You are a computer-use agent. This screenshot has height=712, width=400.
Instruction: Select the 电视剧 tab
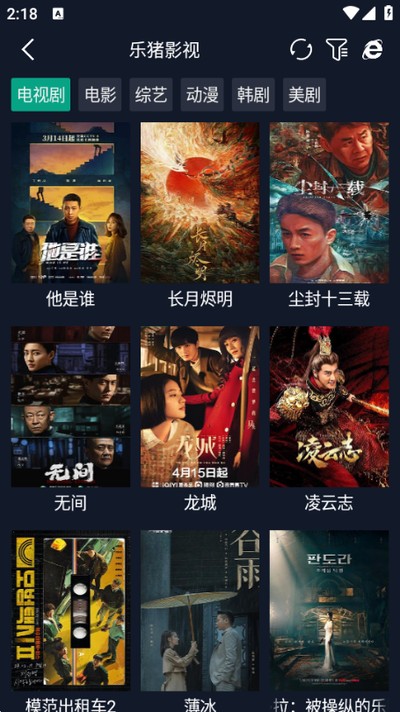click(x=41, y=94)
